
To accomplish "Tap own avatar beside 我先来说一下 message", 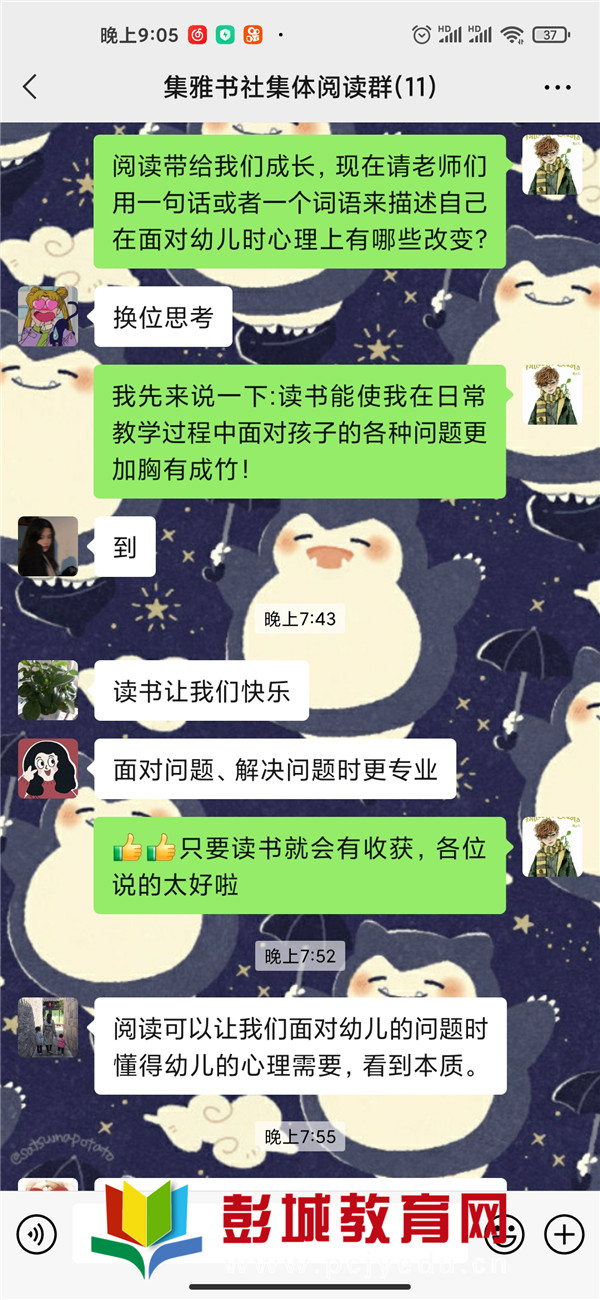I will tap(552, 394).
